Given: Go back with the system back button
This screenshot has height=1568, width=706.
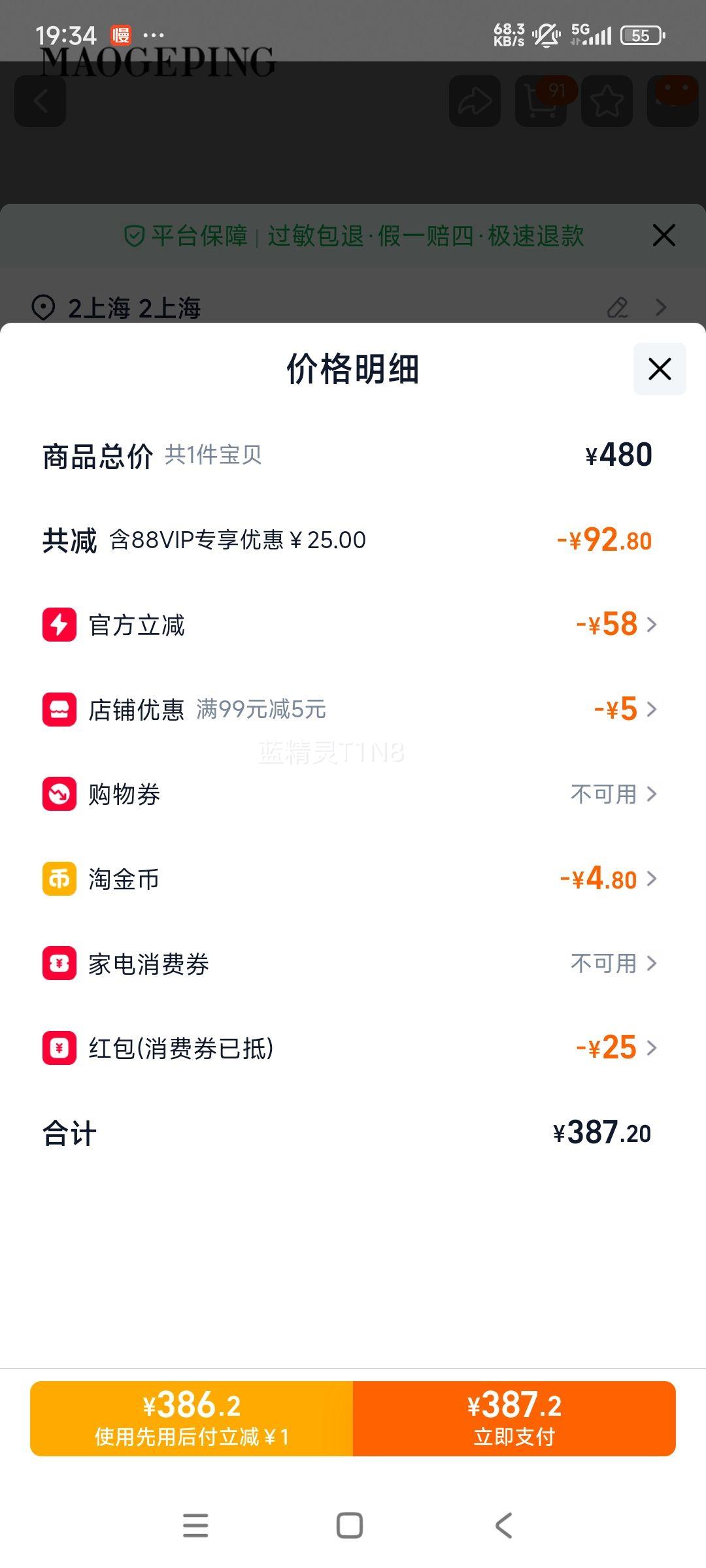Looking at the screenshot, I should coord(503,1526).
